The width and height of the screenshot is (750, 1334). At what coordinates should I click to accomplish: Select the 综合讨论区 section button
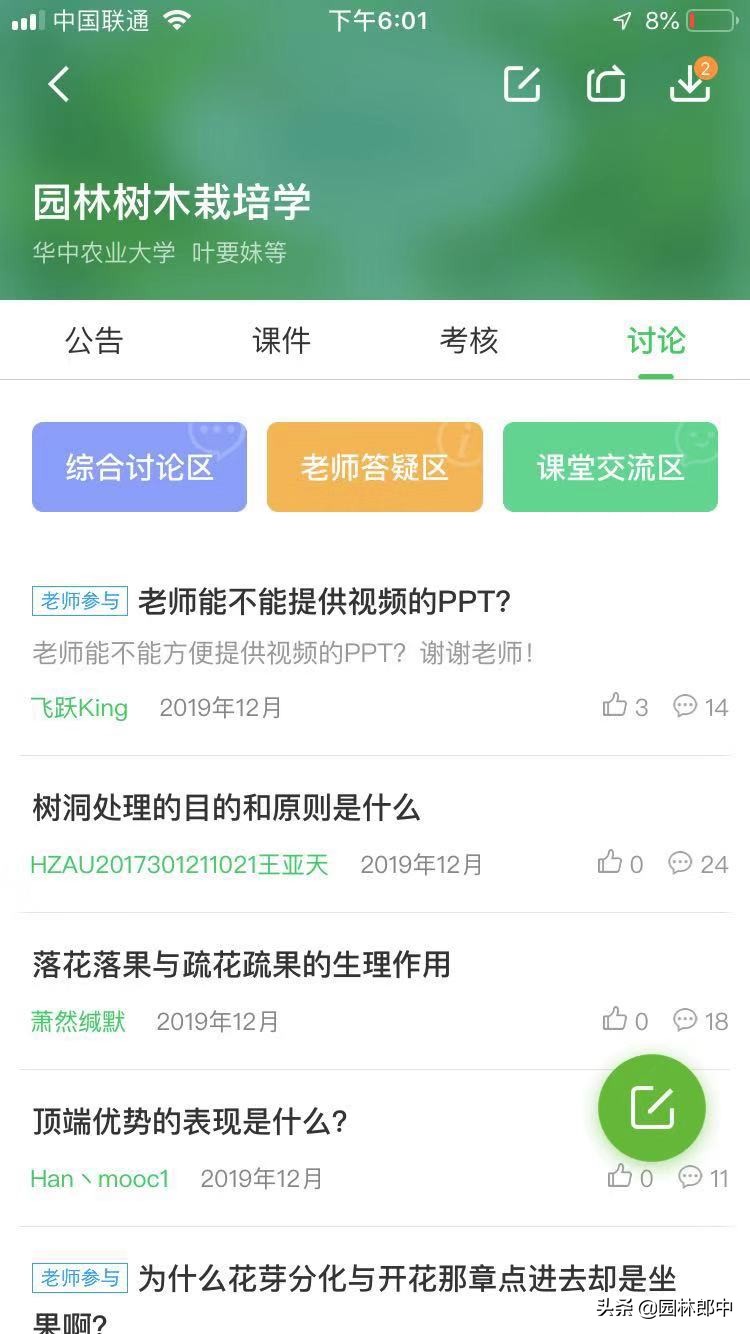[139, 467]
